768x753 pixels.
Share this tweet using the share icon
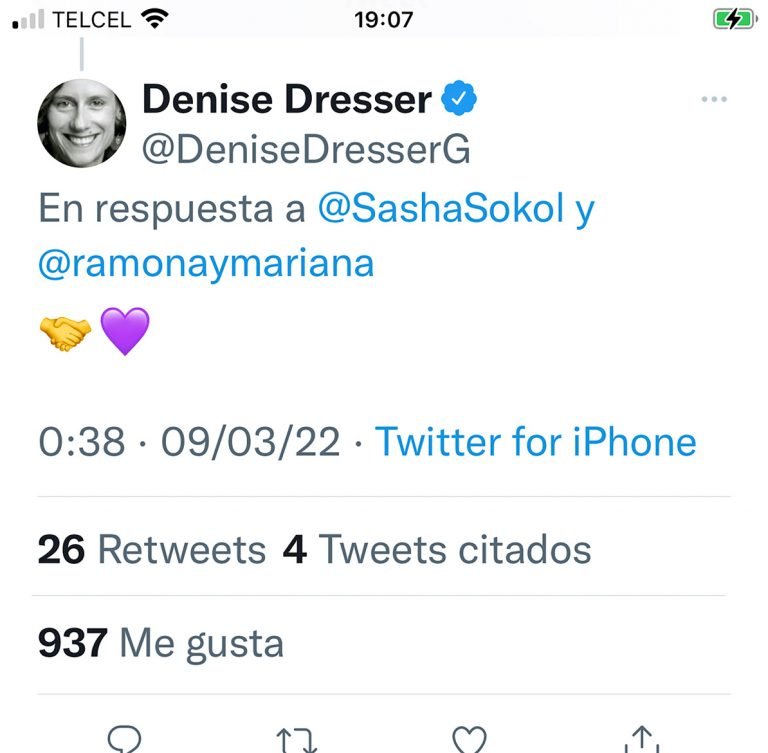click(641, 739)
